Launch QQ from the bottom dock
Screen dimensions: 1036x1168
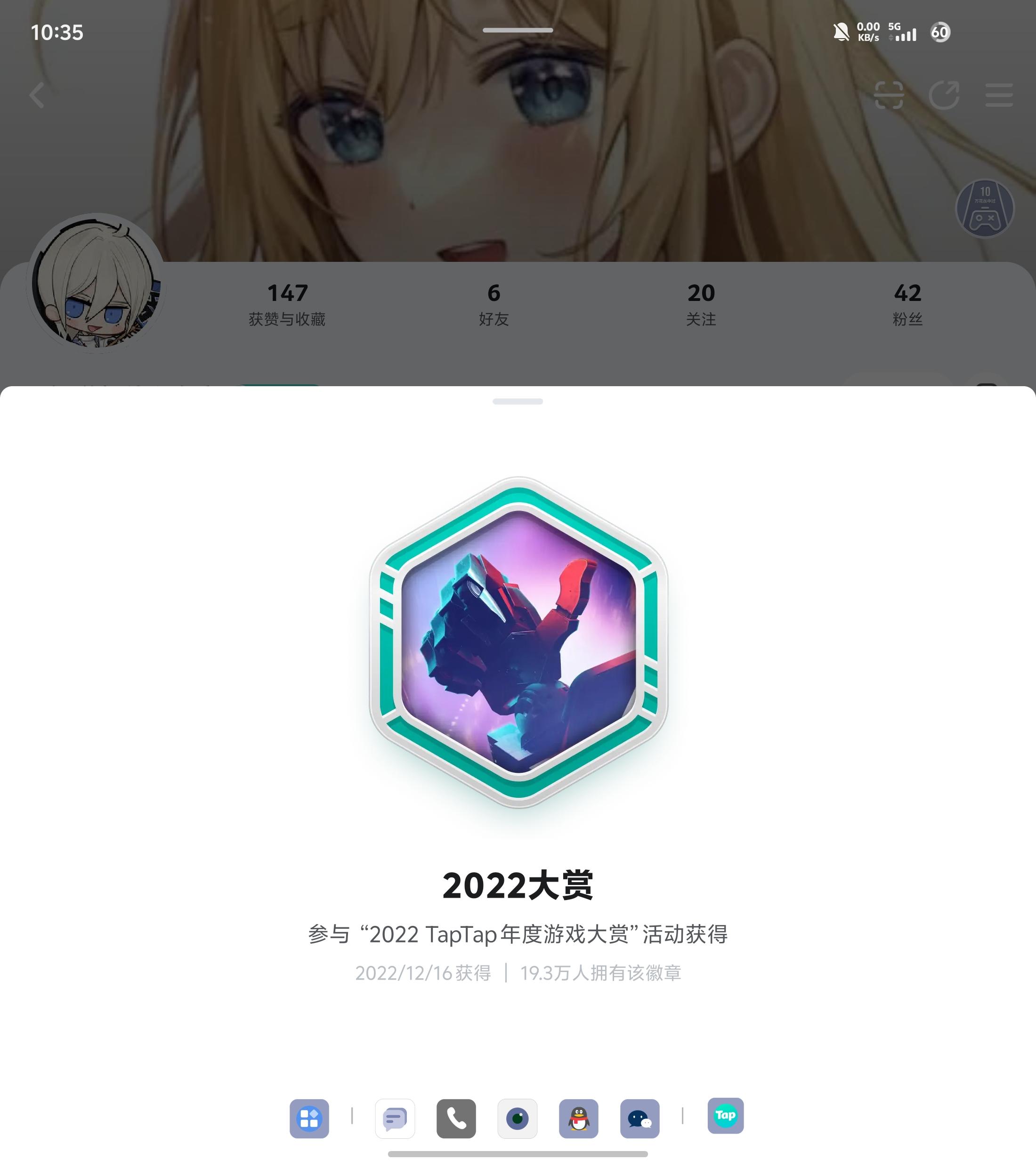[x=579, y=1118]
